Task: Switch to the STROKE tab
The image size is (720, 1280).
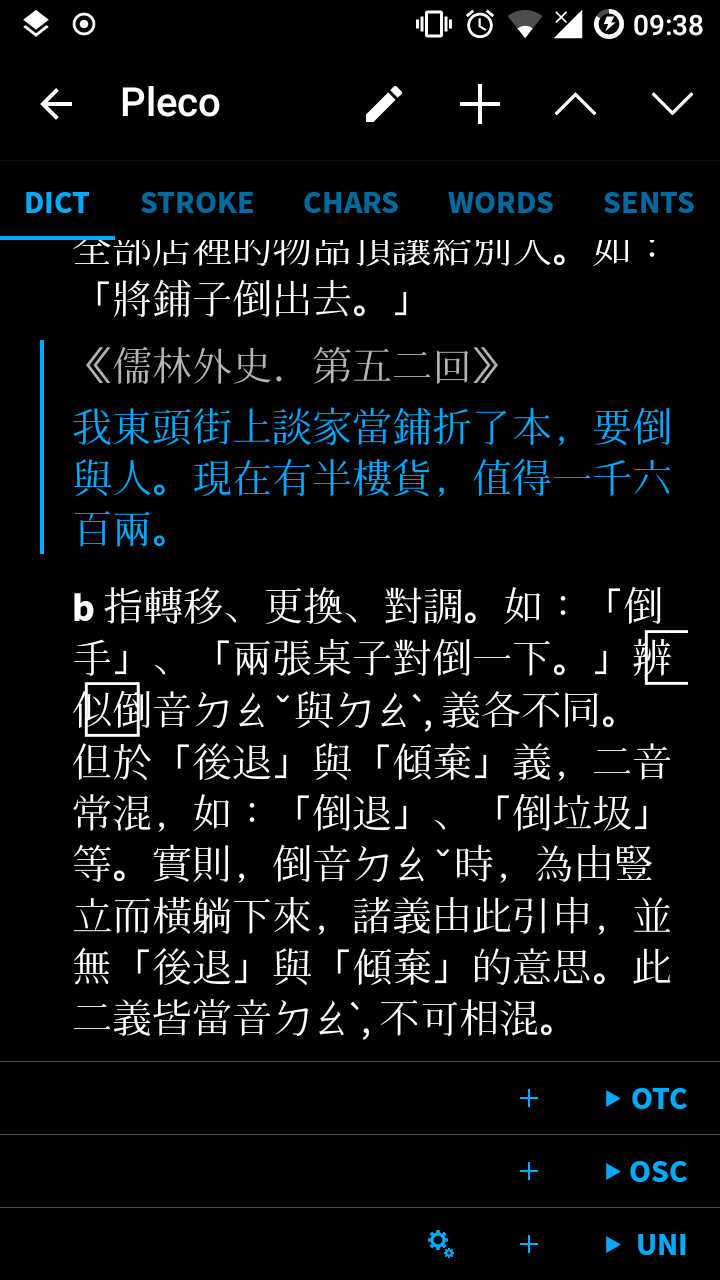Action: point(197,203)
